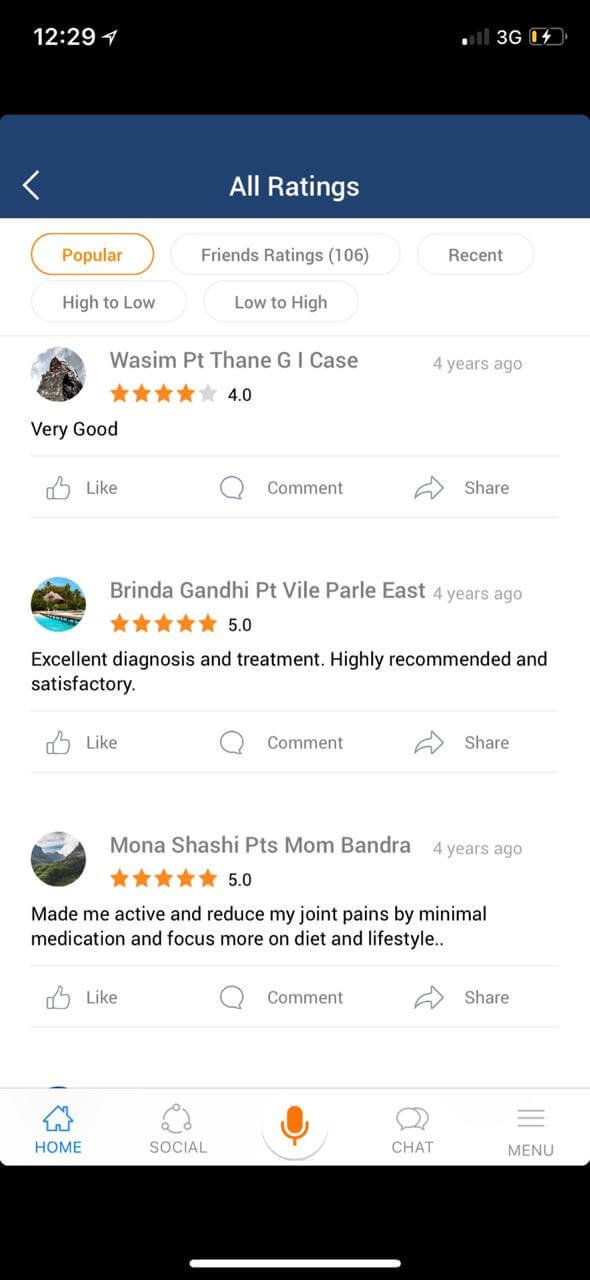Screen dimensions: 590x1280
Task: Share Wasim Pt Thane's review
Action: (461, 488)
